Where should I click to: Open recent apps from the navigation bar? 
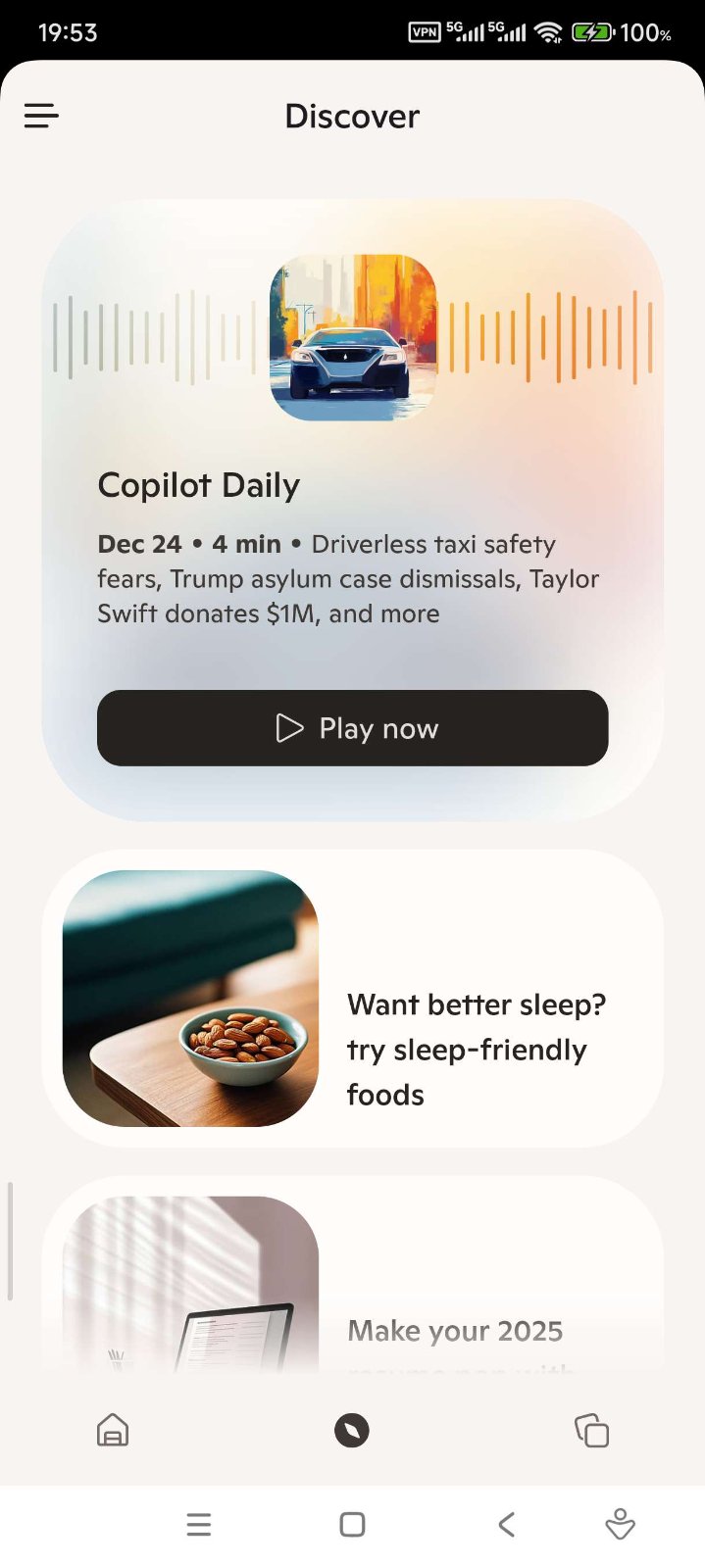199,1524
